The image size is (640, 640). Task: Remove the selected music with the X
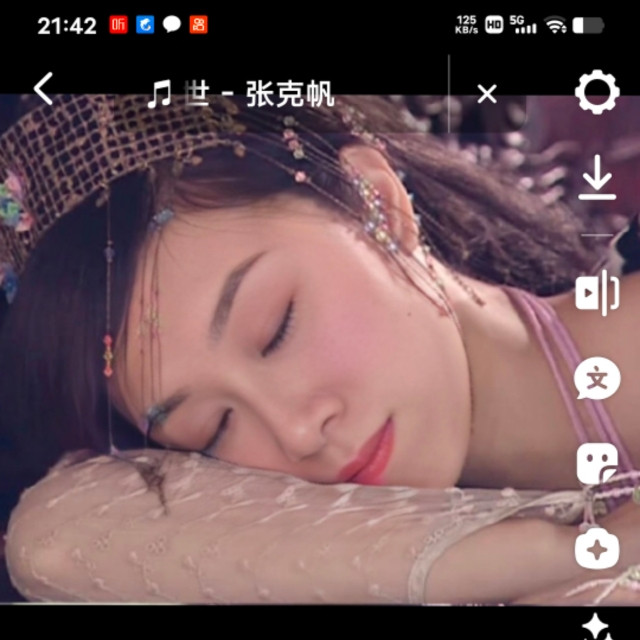coord(487,94)
